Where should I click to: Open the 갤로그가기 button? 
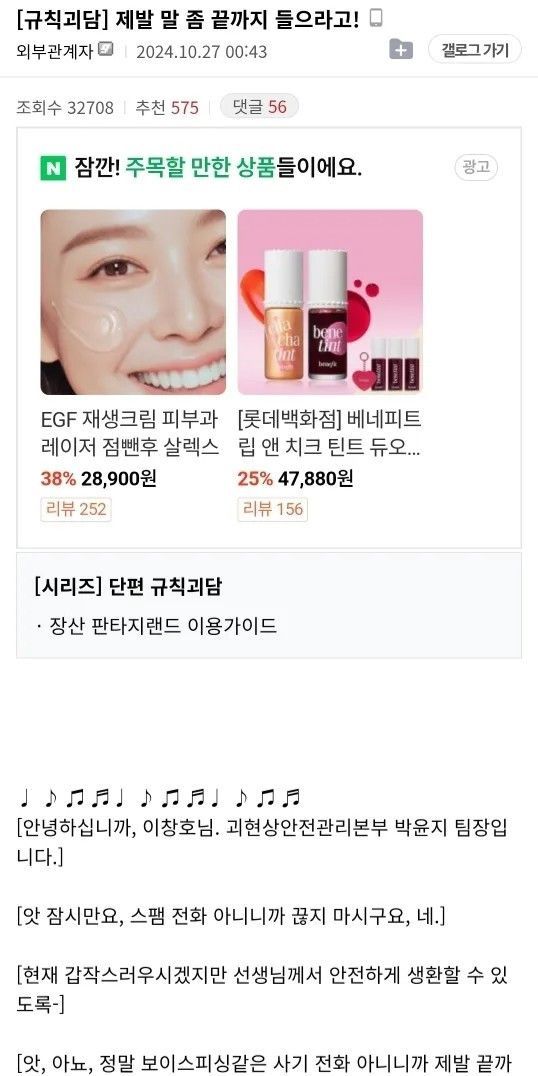pos(475,50)
